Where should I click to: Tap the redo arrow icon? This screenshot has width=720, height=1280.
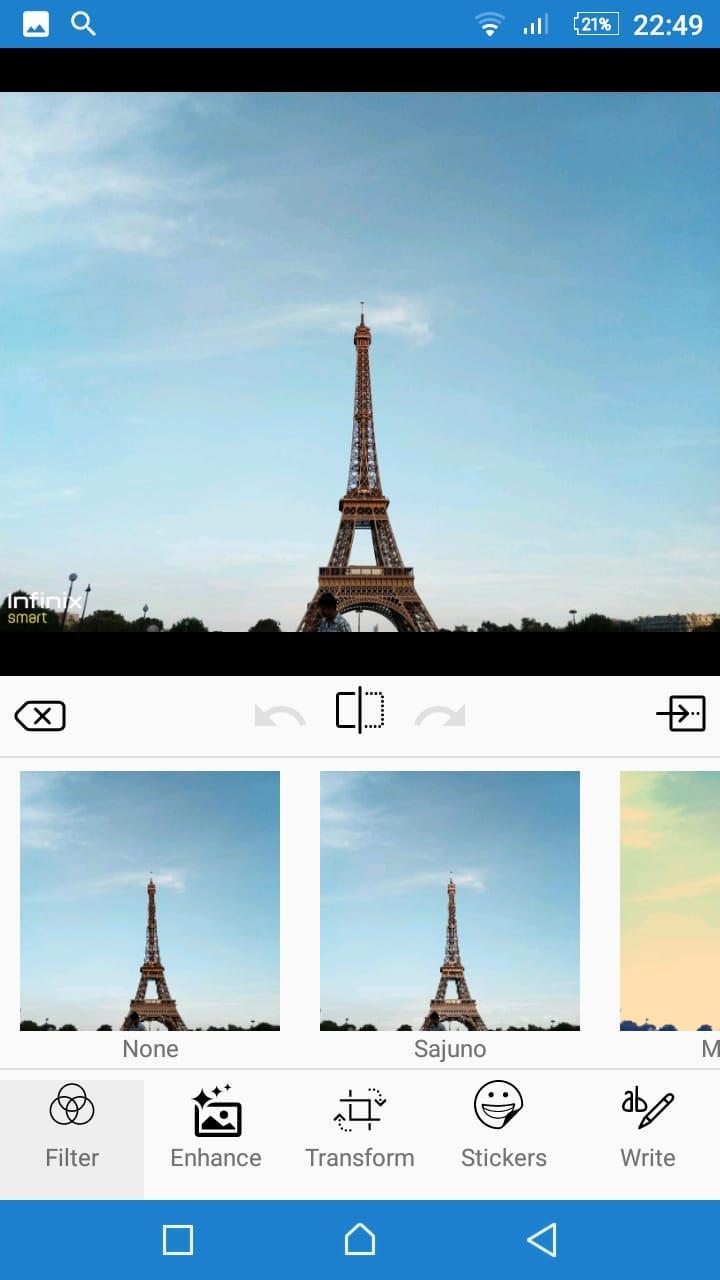[440, 714]
